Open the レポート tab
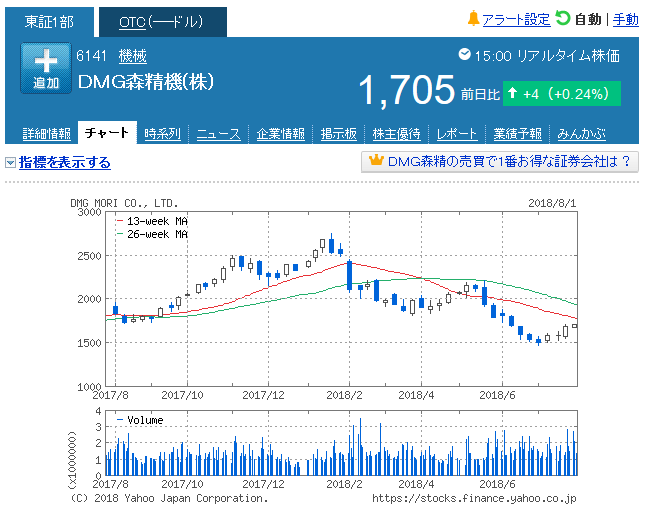This screenshot has height=508, width=646. click(x=457, y=134)
